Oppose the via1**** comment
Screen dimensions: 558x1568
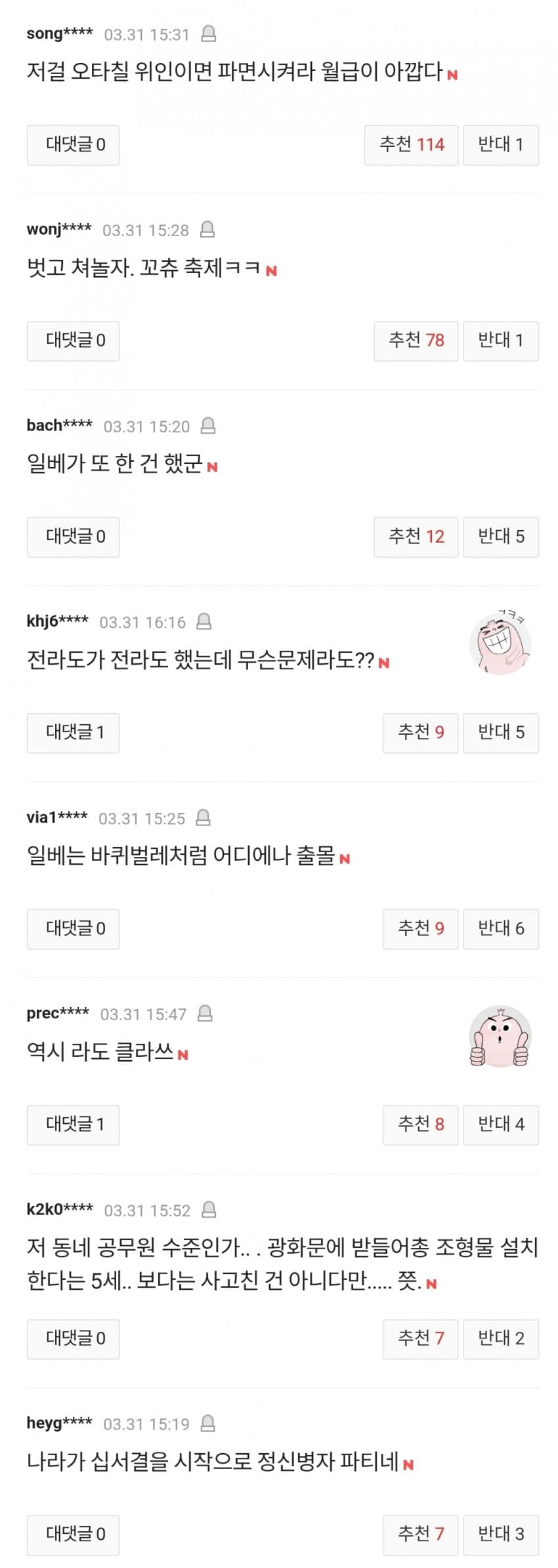pos(500,928)
